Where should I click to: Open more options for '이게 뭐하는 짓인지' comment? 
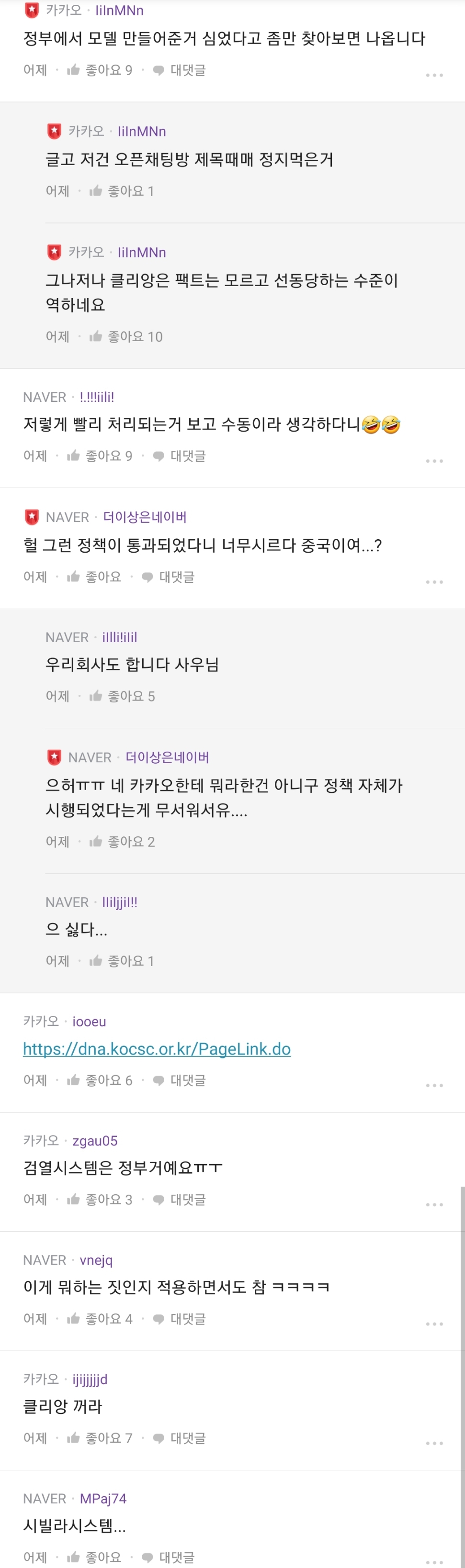pos(434,1324)
